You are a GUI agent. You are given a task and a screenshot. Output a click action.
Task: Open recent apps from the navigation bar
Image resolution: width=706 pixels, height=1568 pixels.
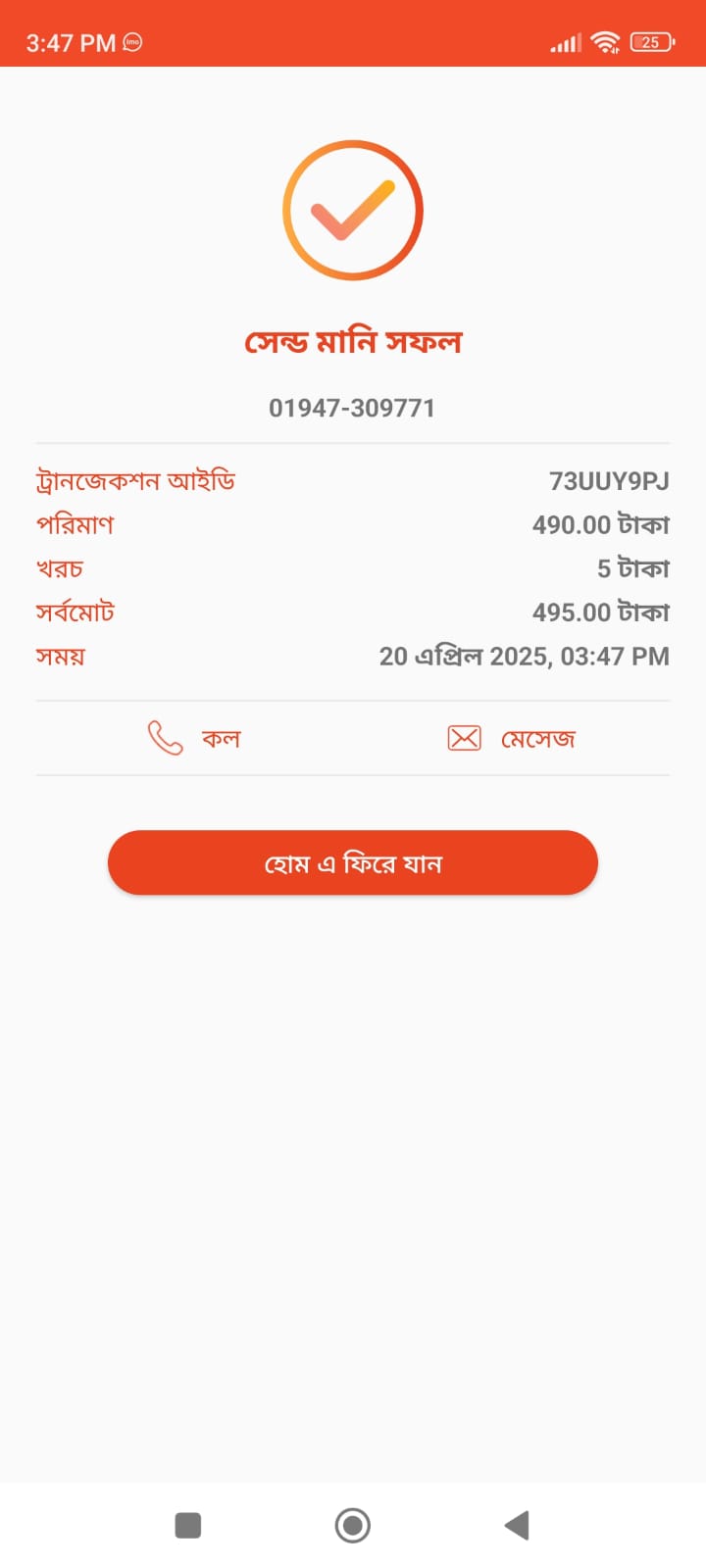tap(187, 1525)
